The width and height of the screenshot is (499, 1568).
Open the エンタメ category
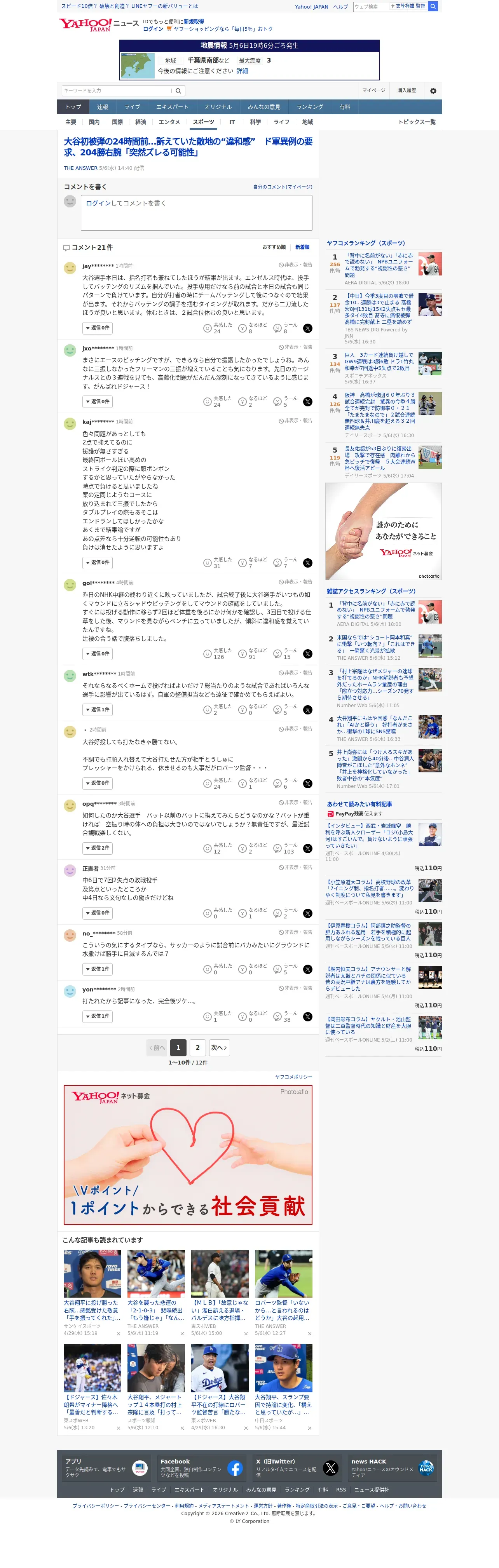(x=169, y=122)
